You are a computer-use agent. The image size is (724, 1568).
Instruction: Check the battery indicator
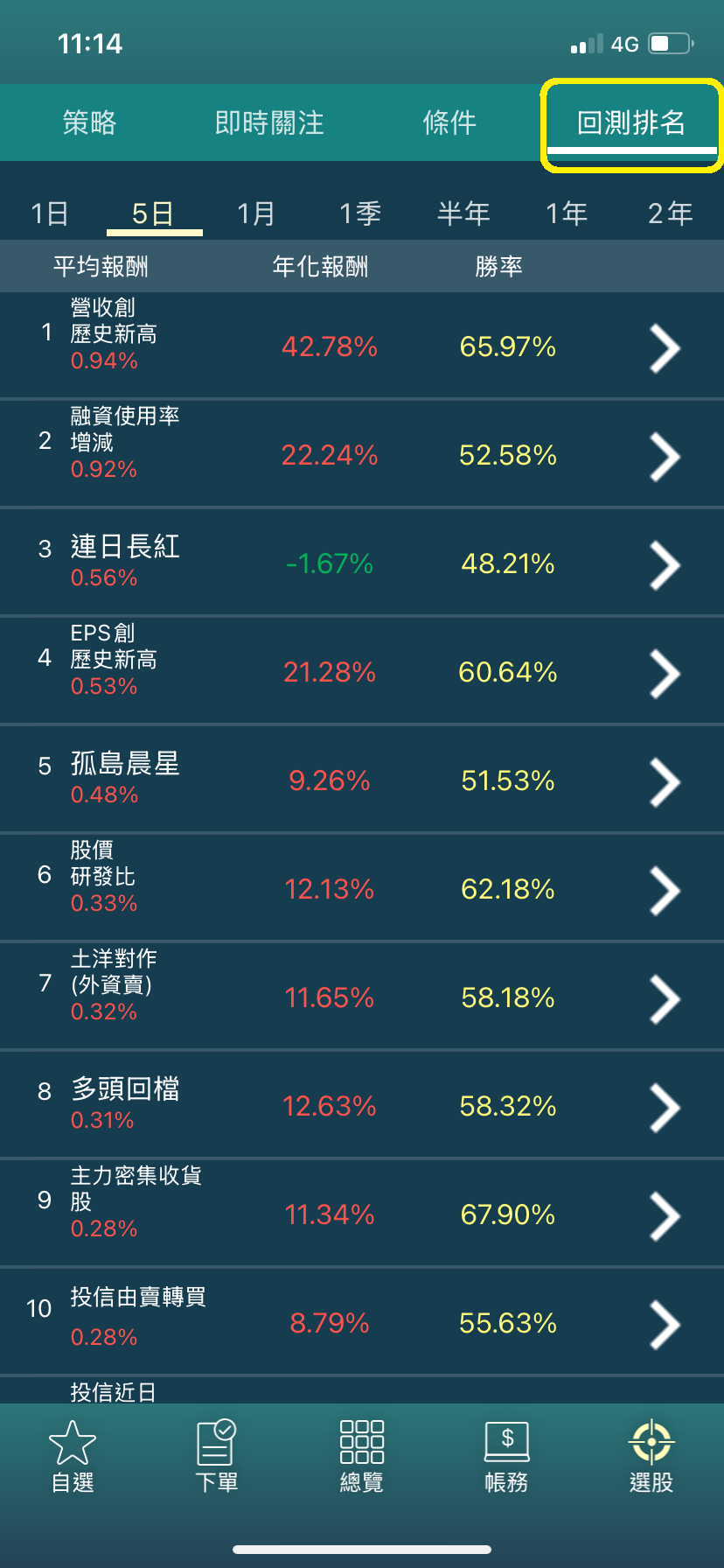tap(668, 41)
